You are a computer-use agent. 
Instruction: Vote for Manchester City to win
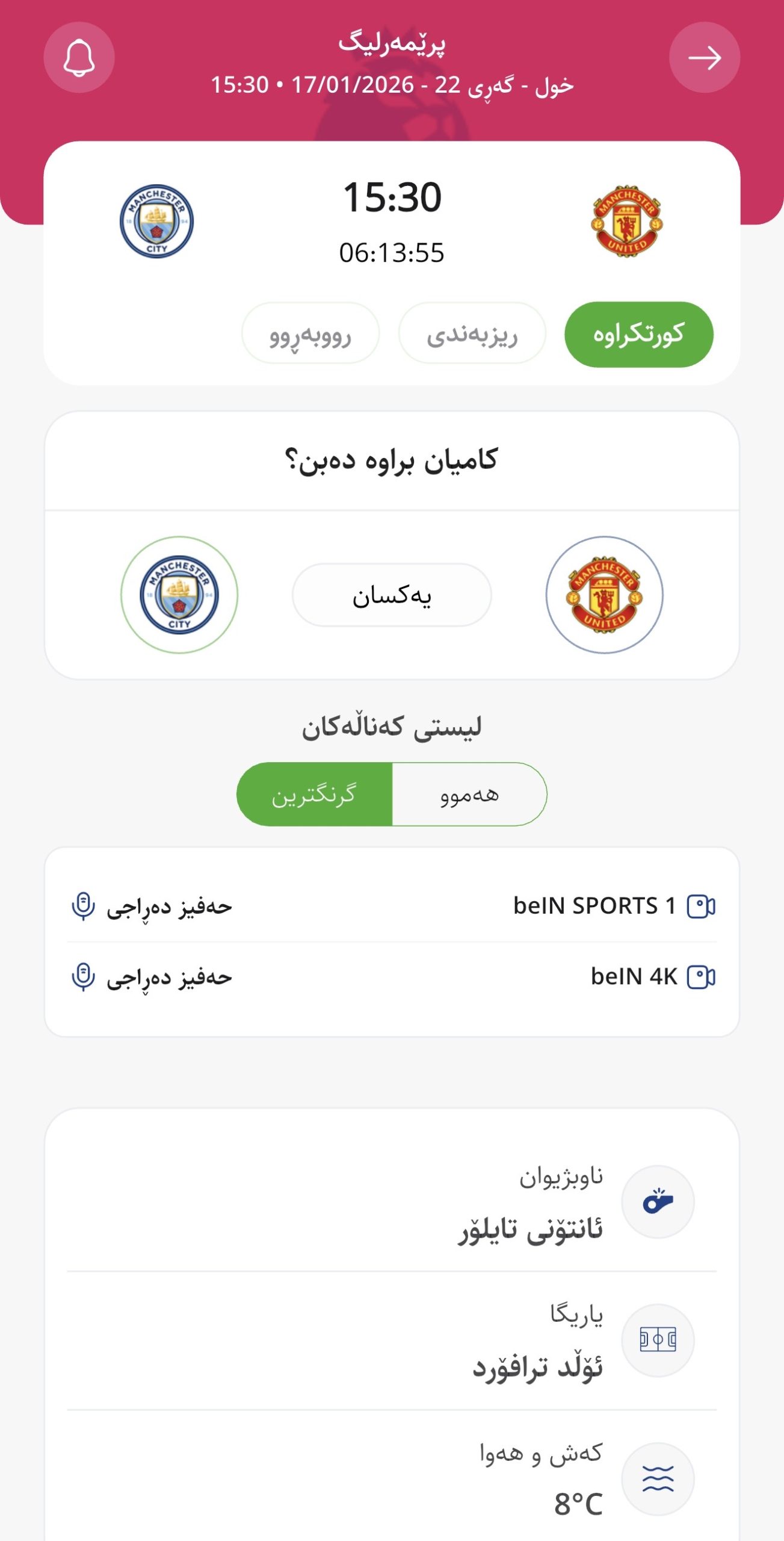tap(179, 594)
